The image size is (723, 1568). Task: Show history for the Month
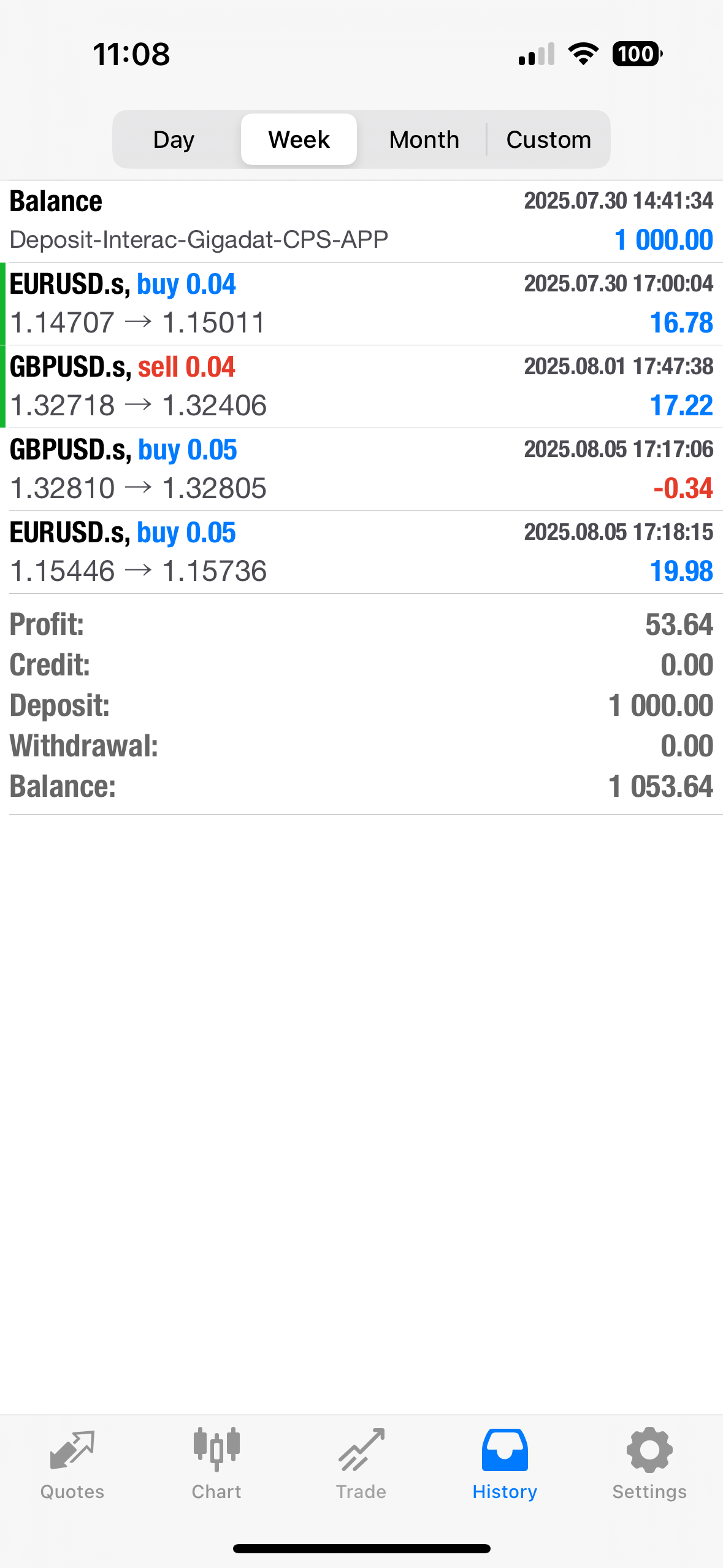point(424,140)
